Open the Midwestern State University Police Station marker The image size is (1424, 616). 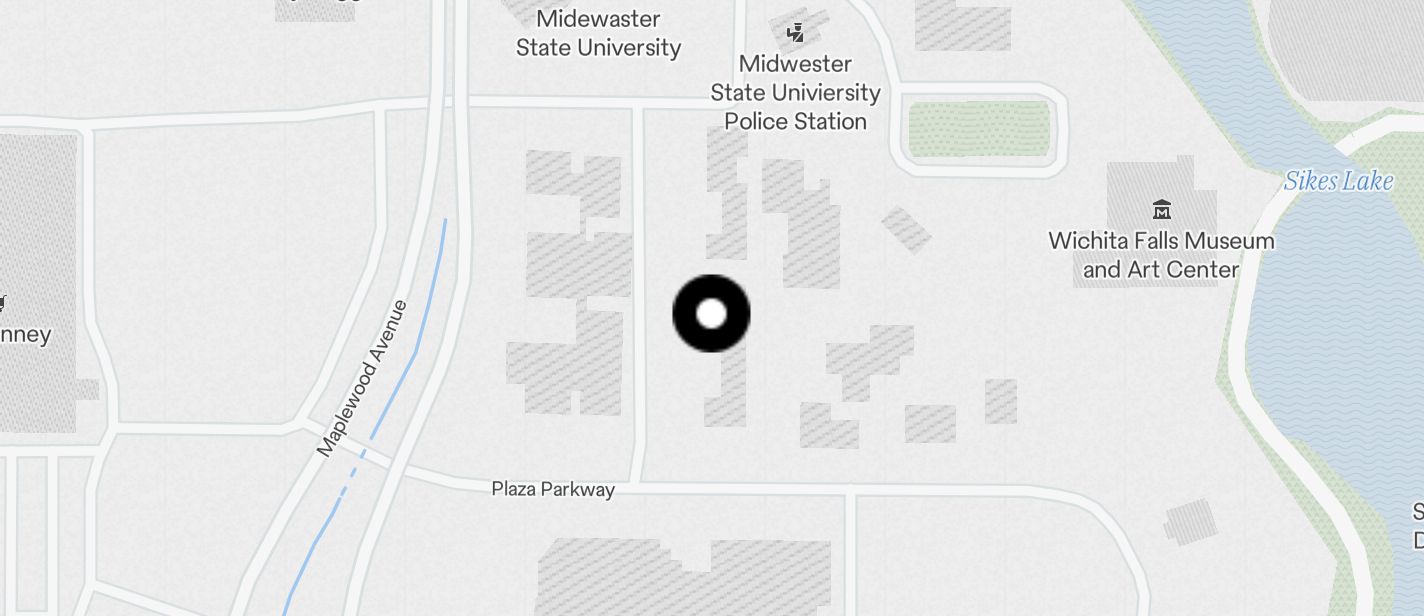click(x=796, y=34)
